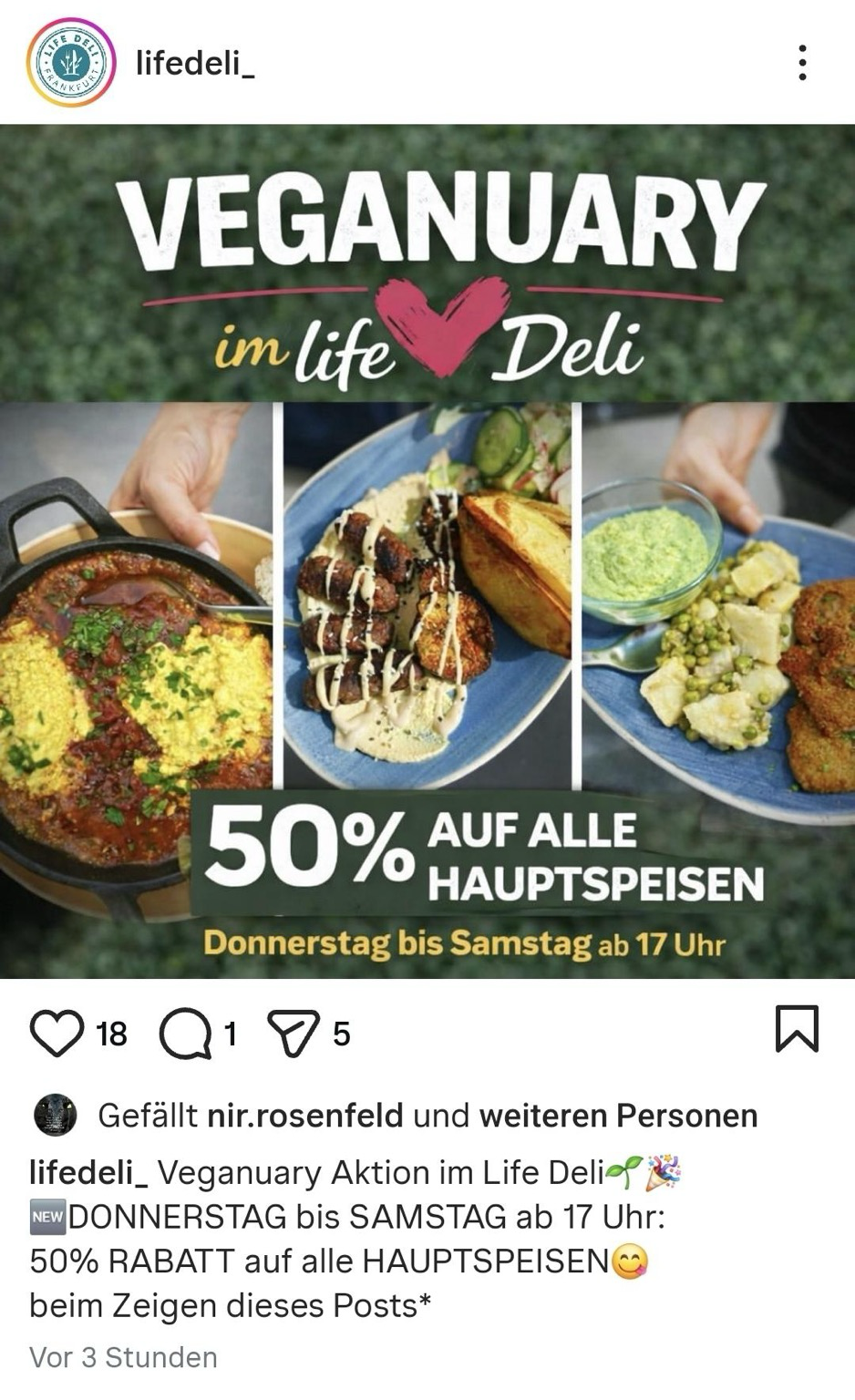Open the lifedeli_ username at post header
Image resolution: width=855 pixels, height=1400 pixels.
[195, 64]
